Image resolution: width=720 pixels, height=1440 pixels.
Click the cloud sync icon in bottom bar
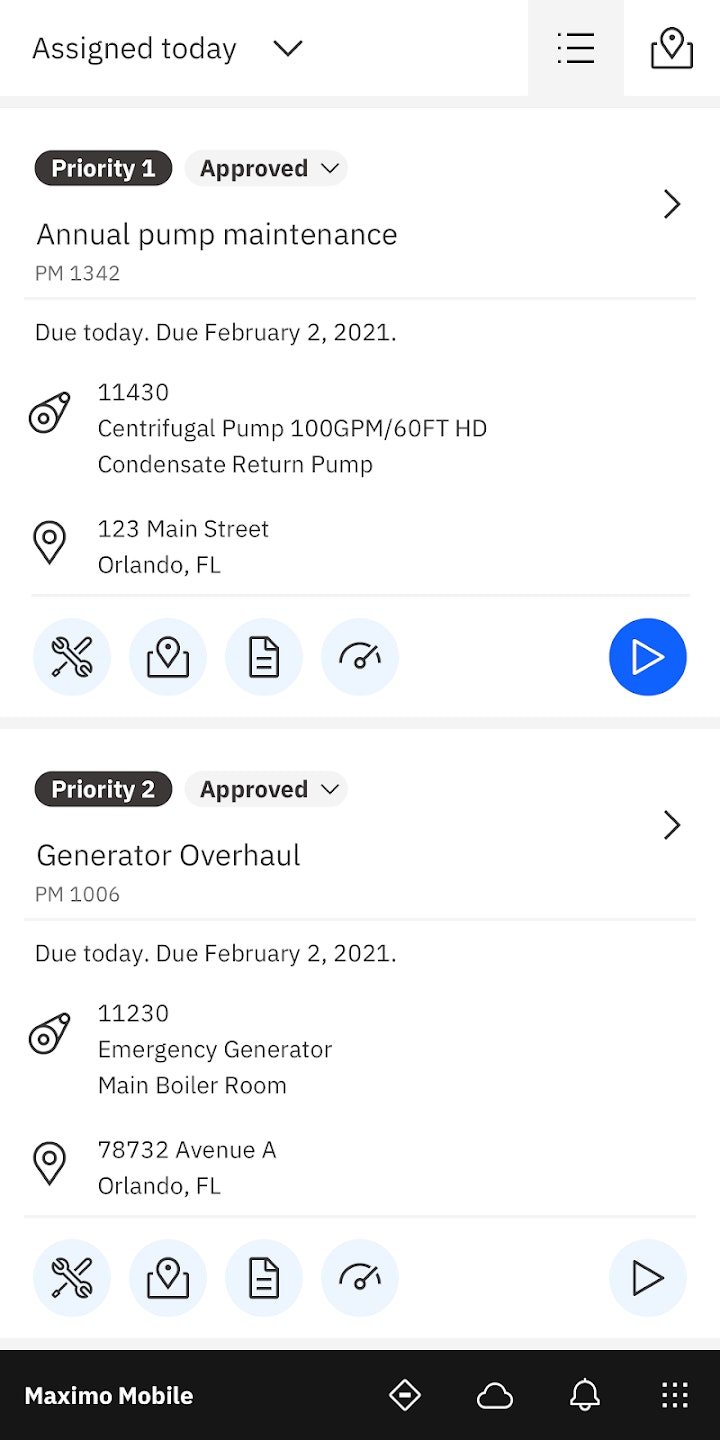click(495, 1396)
